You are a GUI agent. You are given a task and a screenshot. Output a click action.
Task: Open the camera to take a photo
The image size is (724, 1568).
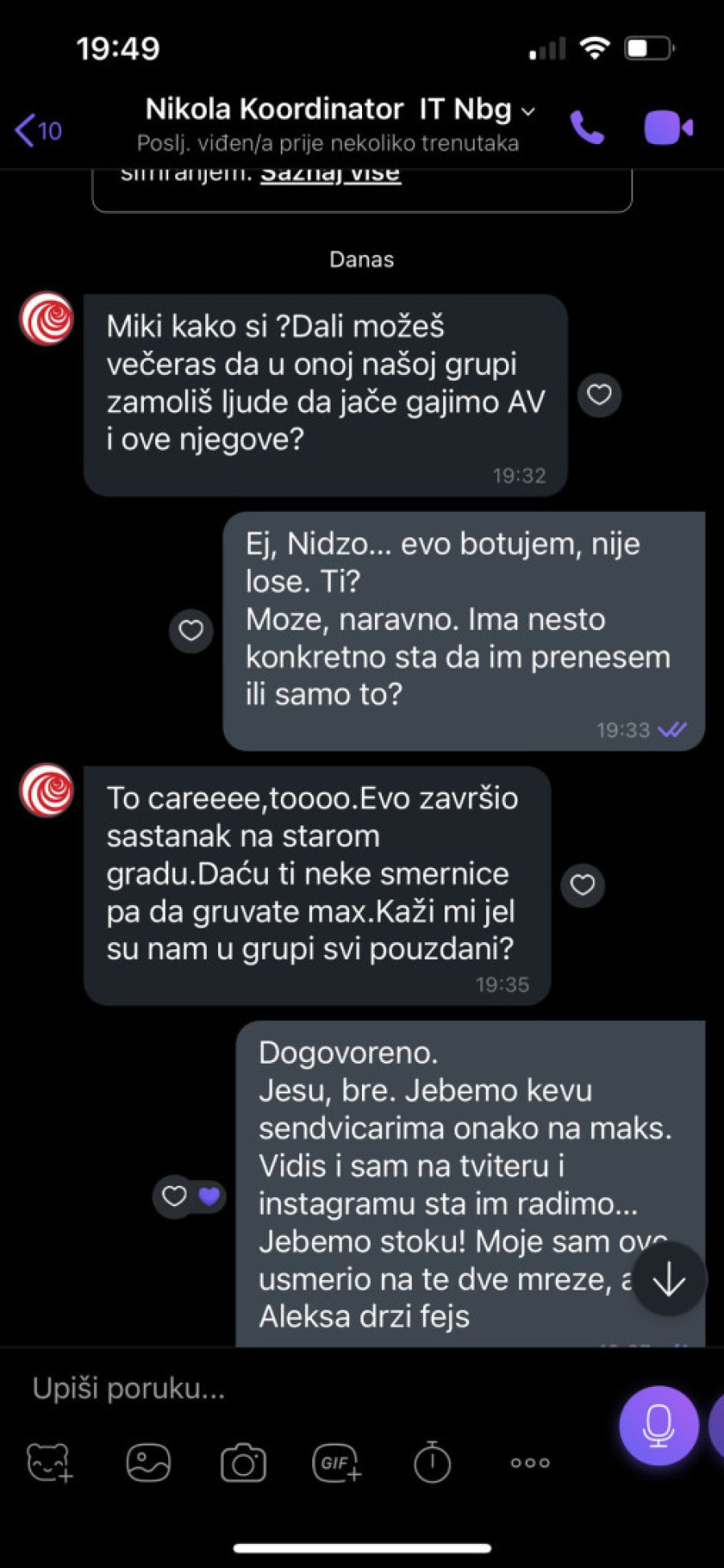(x=243, y=1463)
